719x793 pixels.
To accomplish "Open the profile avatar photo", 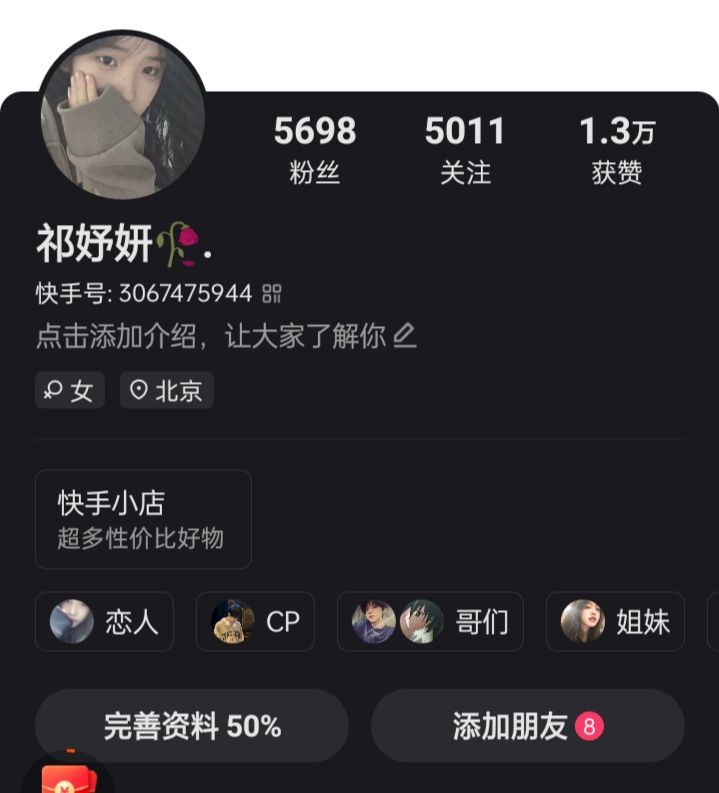I will (122, 116).
